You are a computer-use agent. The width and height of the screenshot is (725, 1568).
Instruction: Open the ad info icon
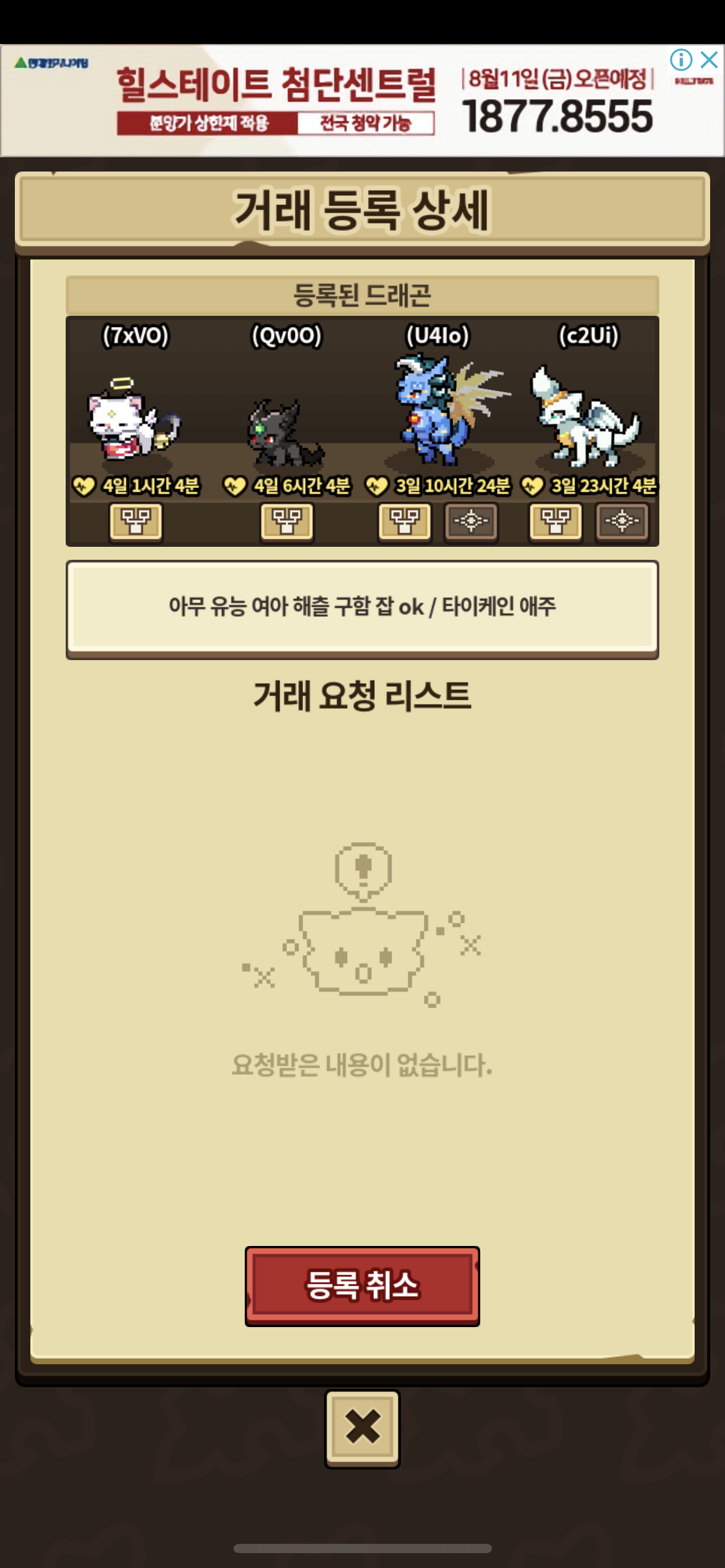(x=681, y=60)
